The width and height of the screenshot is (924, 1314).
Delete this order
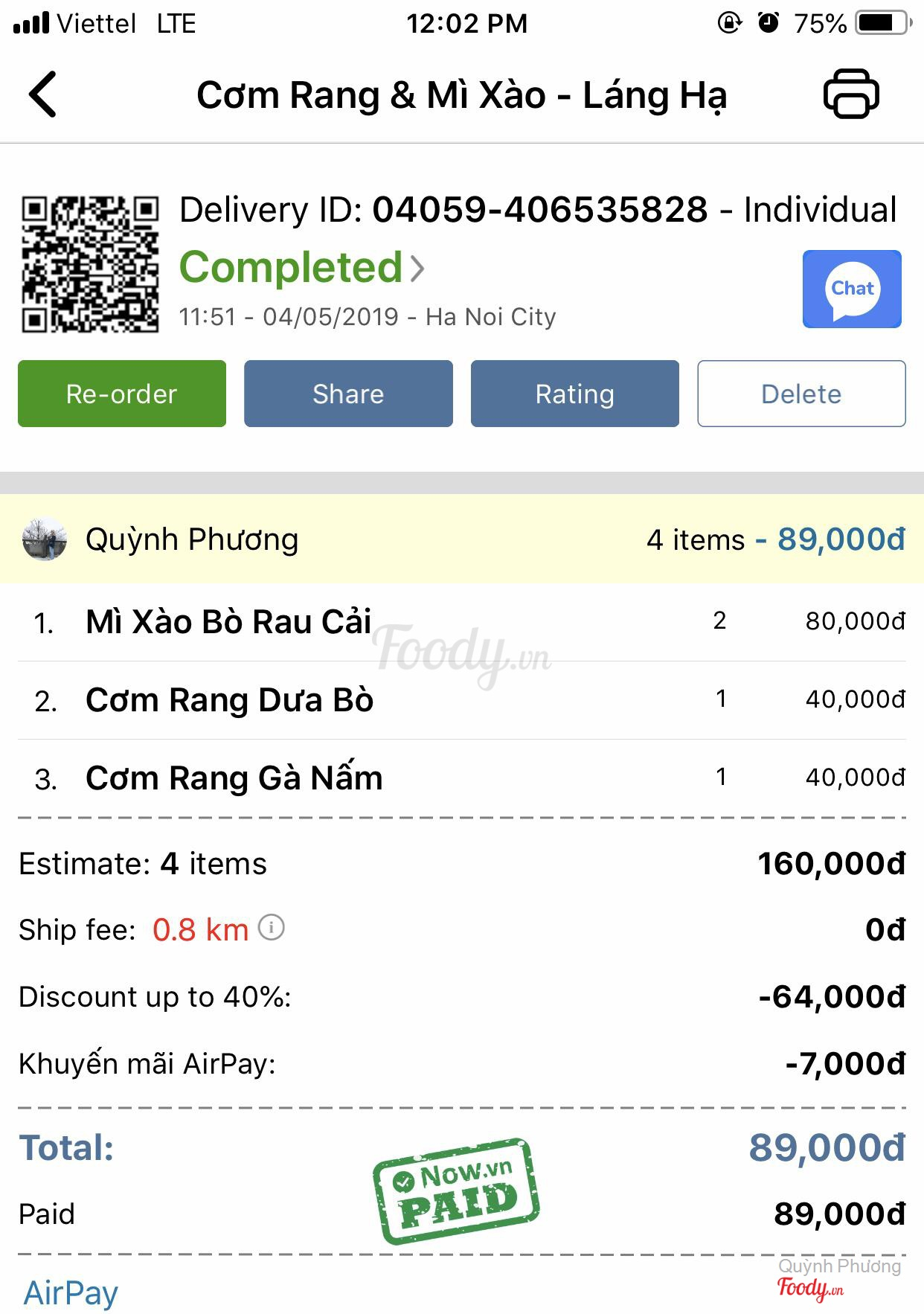[x=801, y=394]
